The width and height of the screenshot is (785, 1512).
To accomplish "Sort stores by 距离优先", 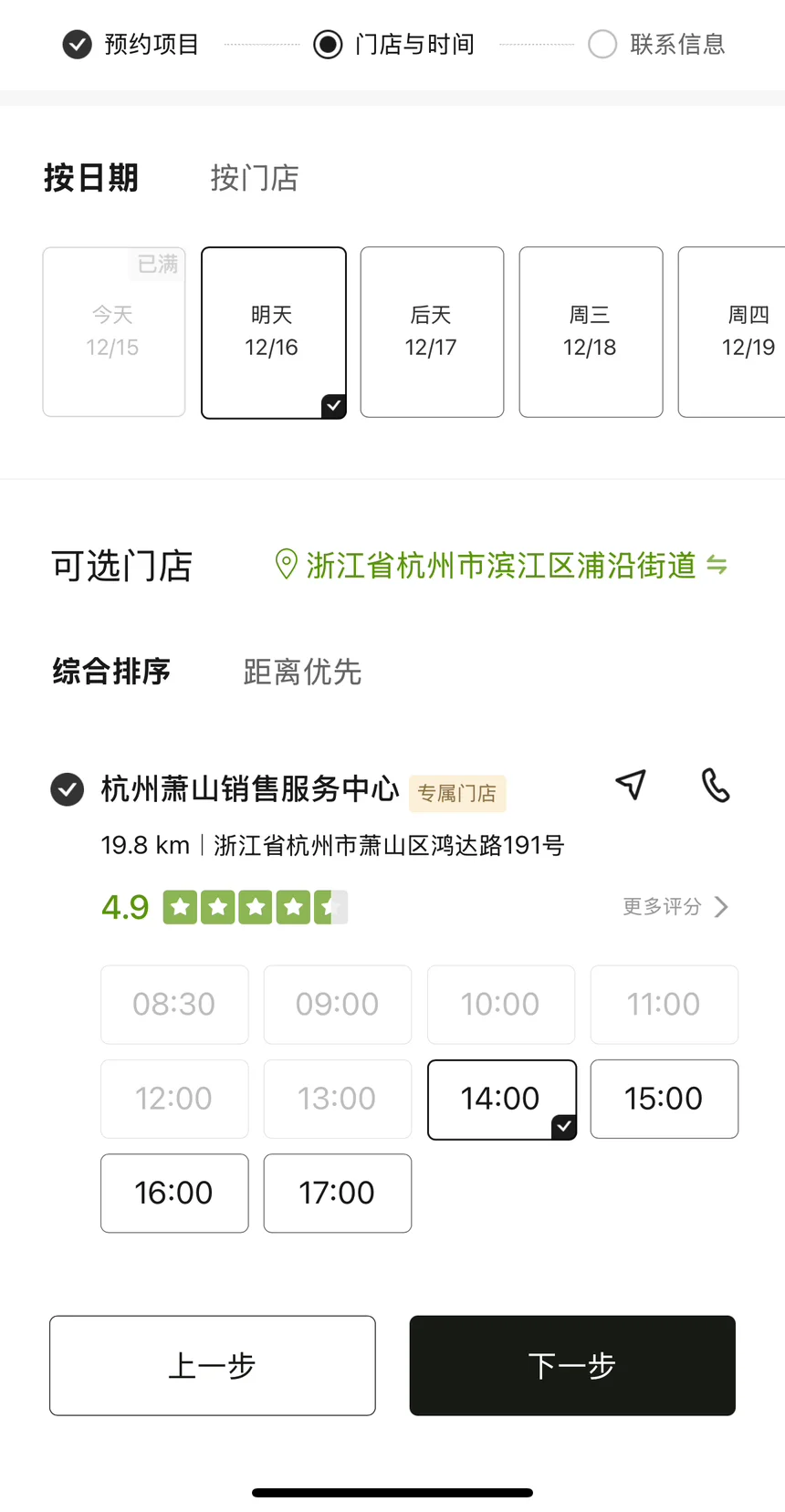I will pos(302,673).
